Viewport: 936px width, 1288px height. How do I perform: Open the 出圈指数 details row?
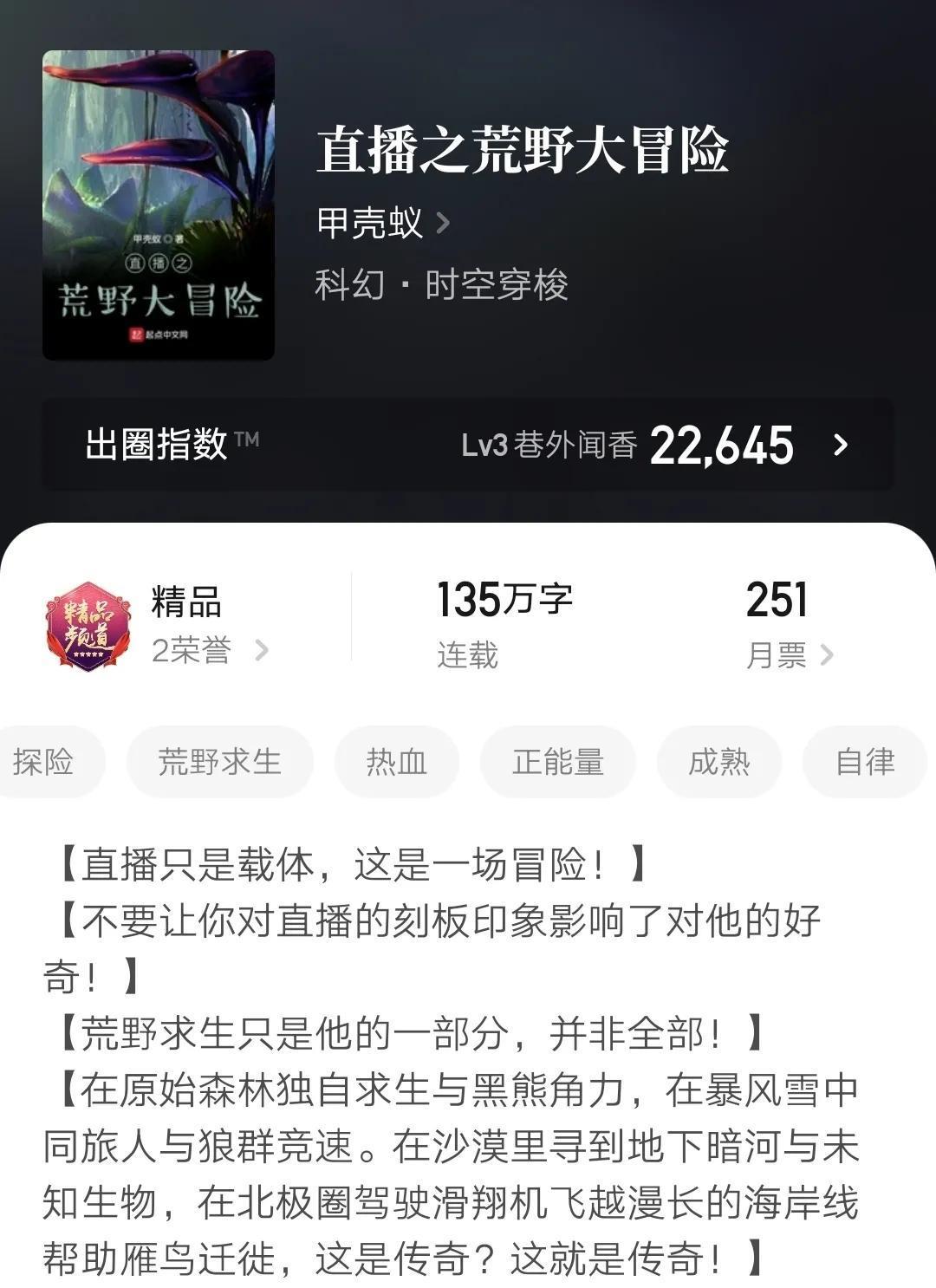468,445
